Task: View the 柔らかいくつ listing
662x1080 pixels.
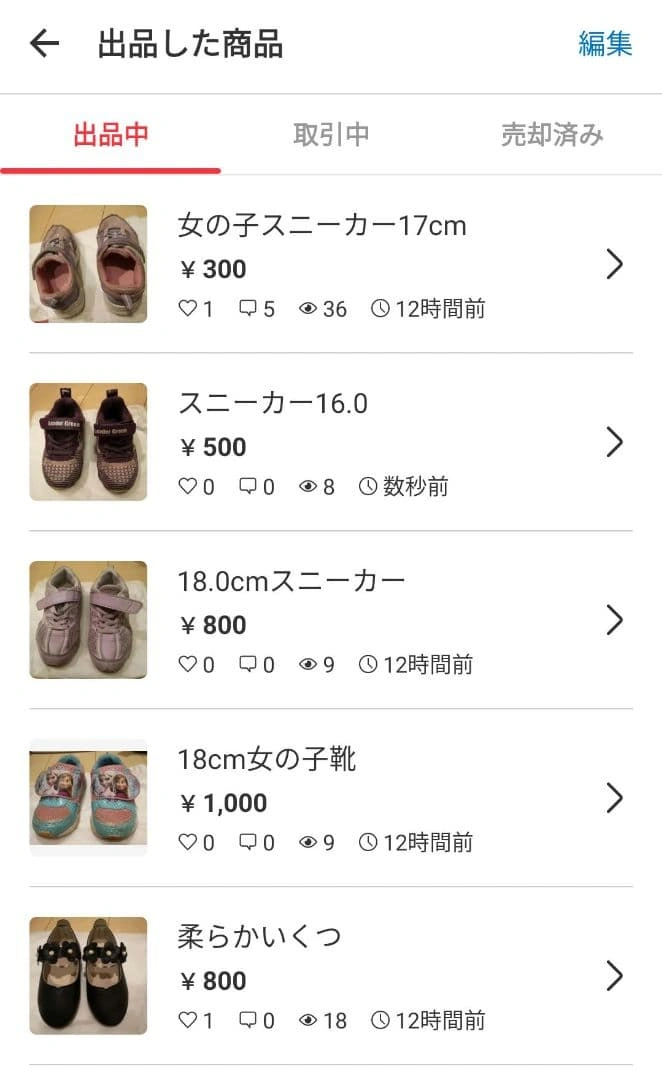Action: [x=260, y=937]
